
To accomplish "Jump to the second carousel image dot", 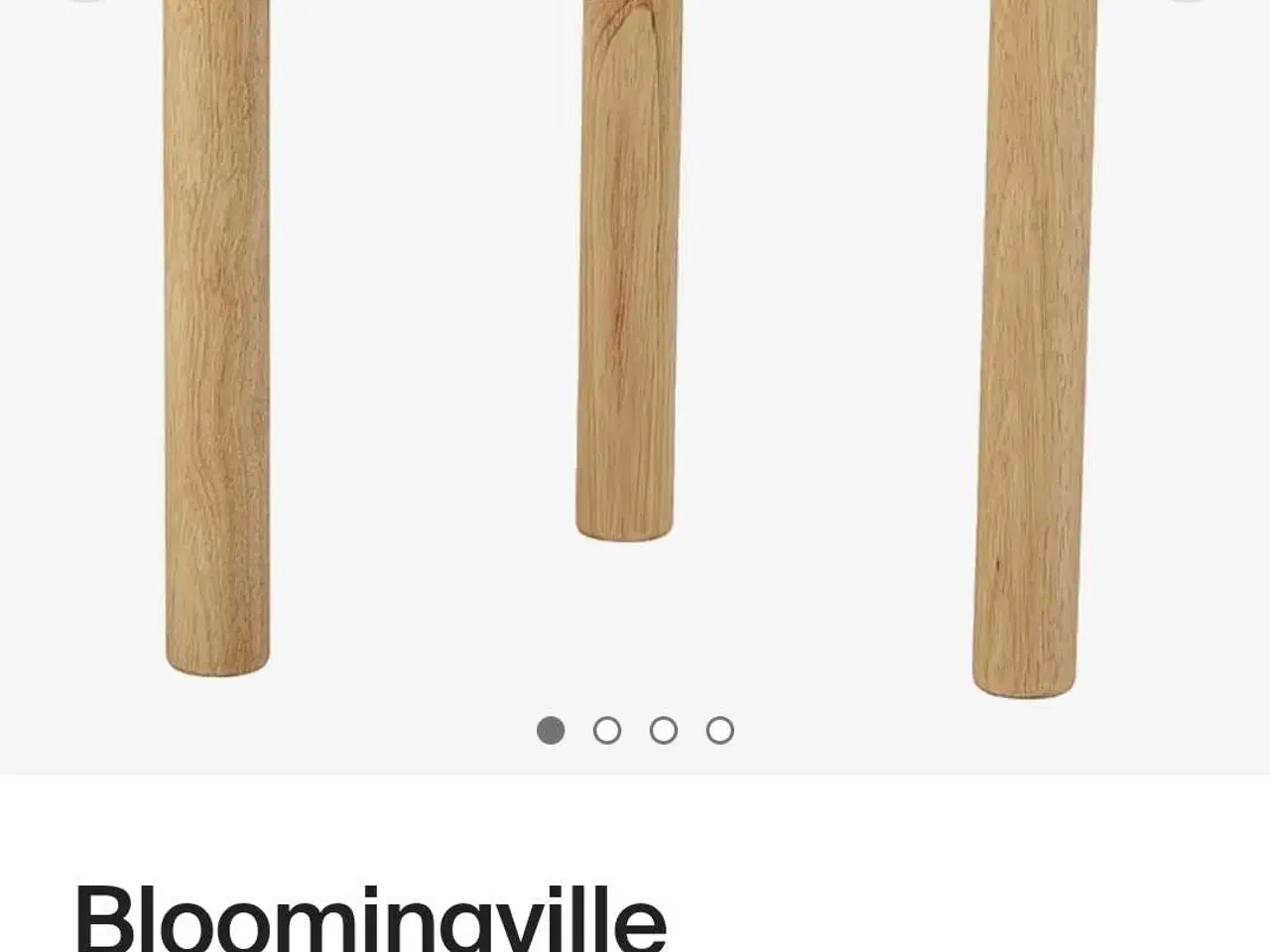I will click(x=607, y=731).
